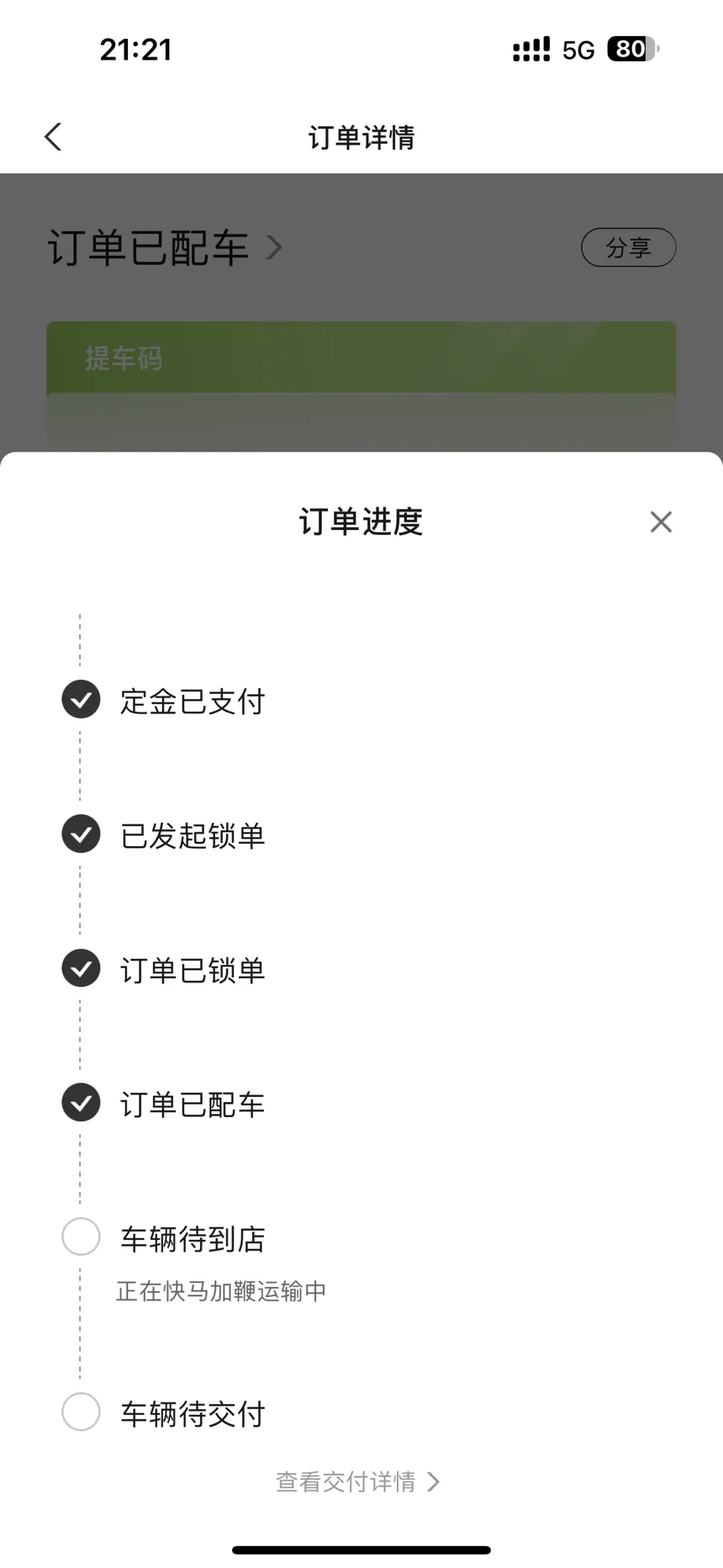Go back from 订单详情
The height and width of the screenshot is (1568, 723).
tap(53, 137)
